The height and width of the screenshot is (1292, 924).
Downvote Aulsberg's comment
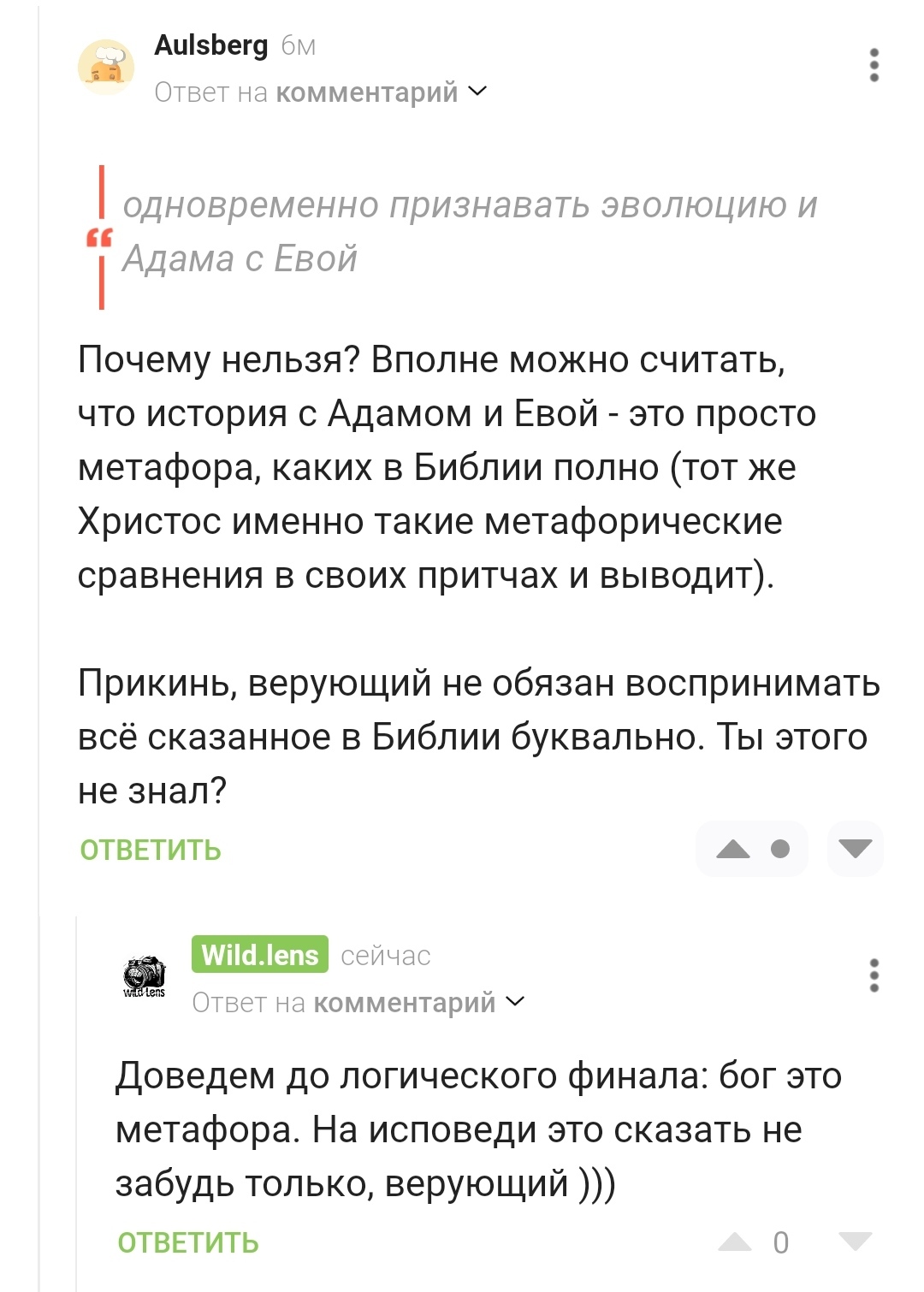pos(855,849)
